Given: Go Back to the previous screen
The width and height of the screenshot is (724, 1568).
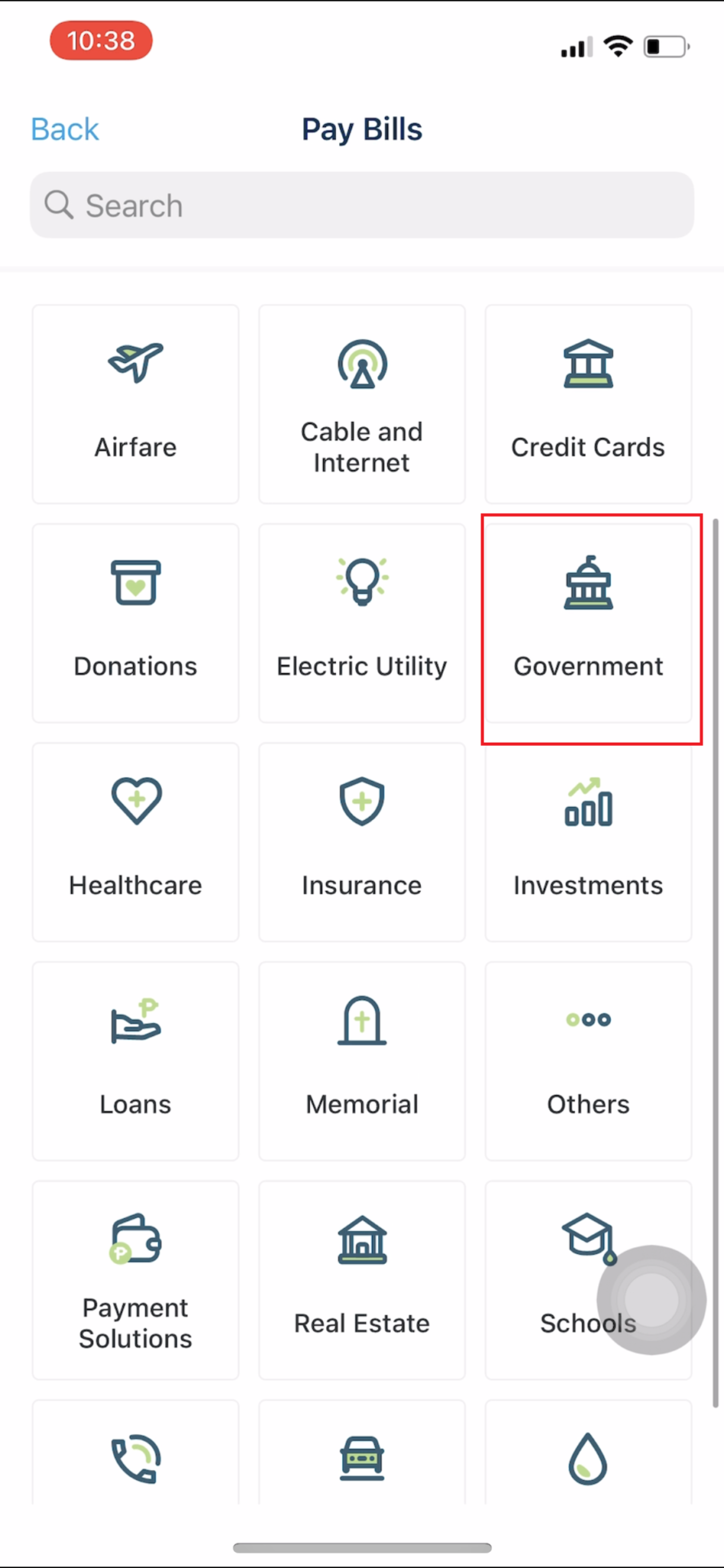Looking at the screenshot, I should 64,129.
